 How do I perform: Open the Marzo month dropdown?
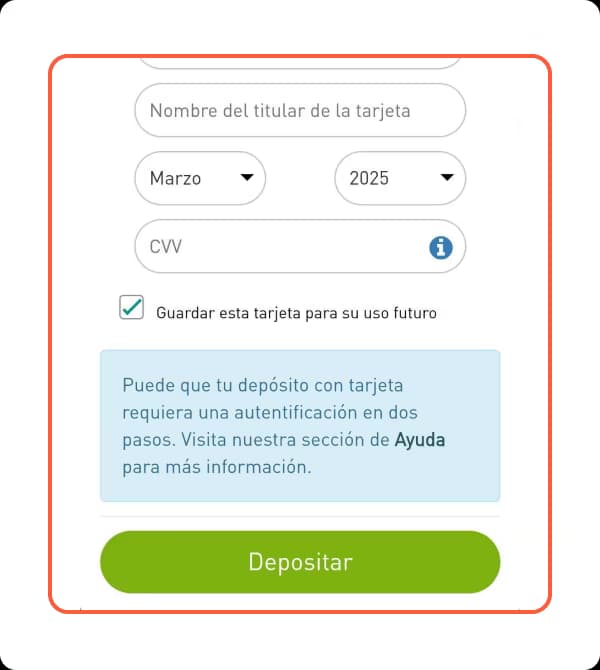pos(200,178)
